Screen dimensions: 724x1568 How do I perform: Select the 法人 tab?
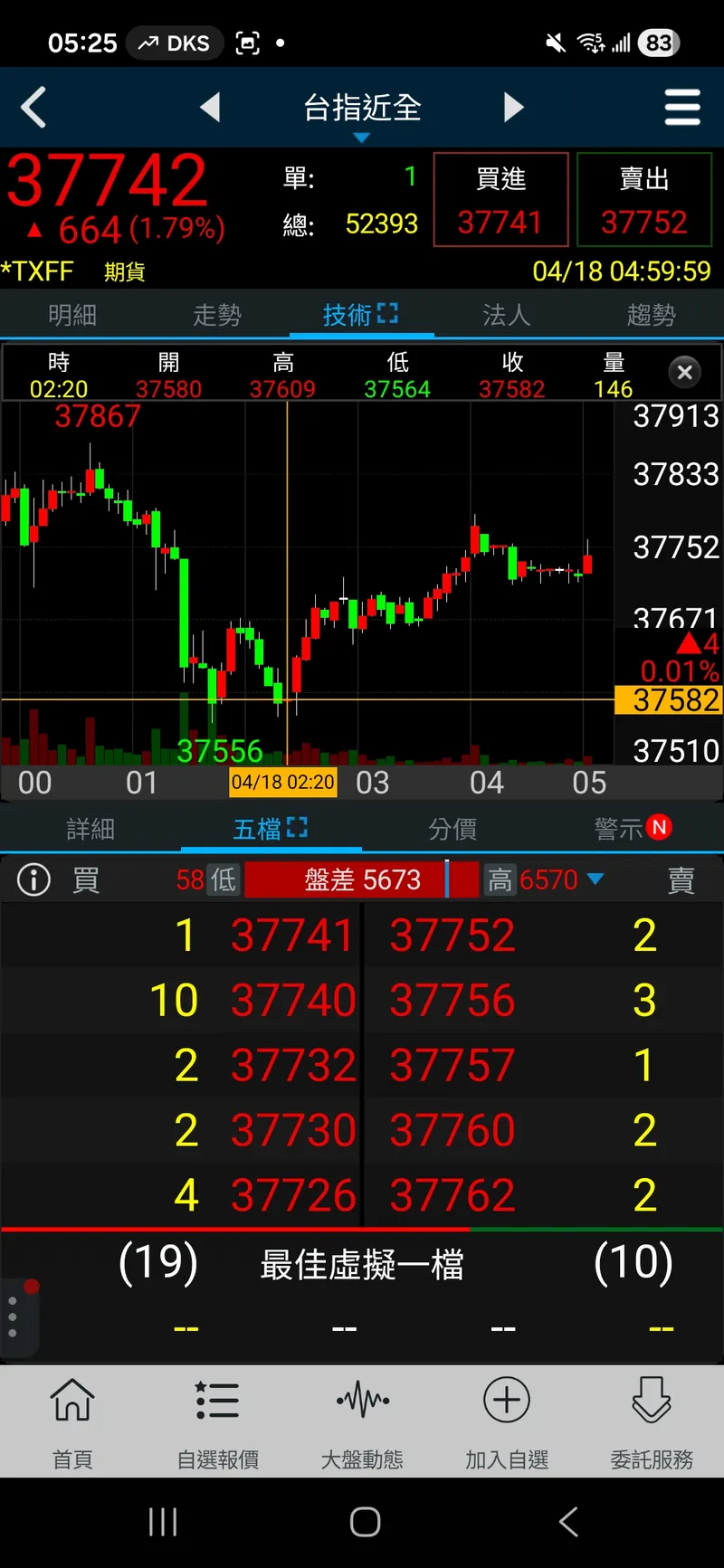tap(506, 315)
